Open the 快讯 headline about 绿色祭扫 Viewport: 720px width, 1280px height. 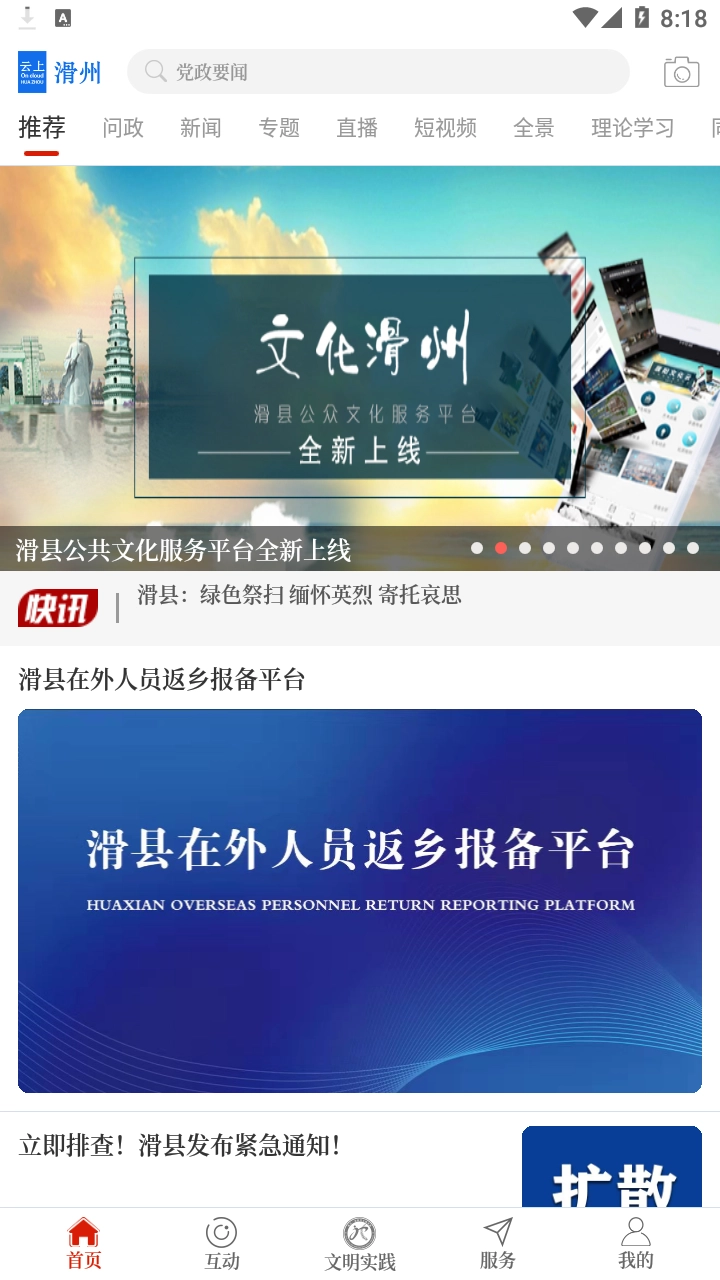point(299,596)
